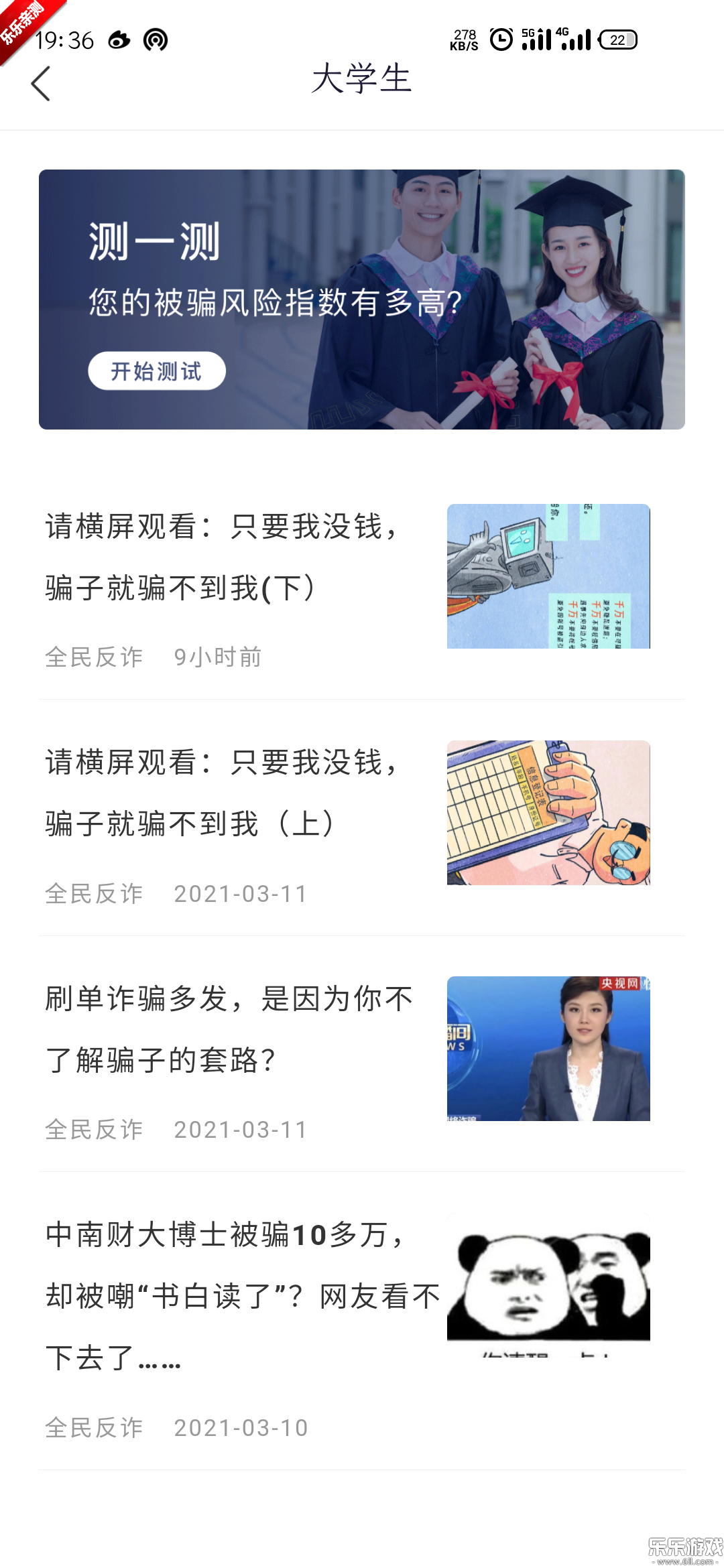Tap the Weibo icon in the status bar

[x=119, y=39]
